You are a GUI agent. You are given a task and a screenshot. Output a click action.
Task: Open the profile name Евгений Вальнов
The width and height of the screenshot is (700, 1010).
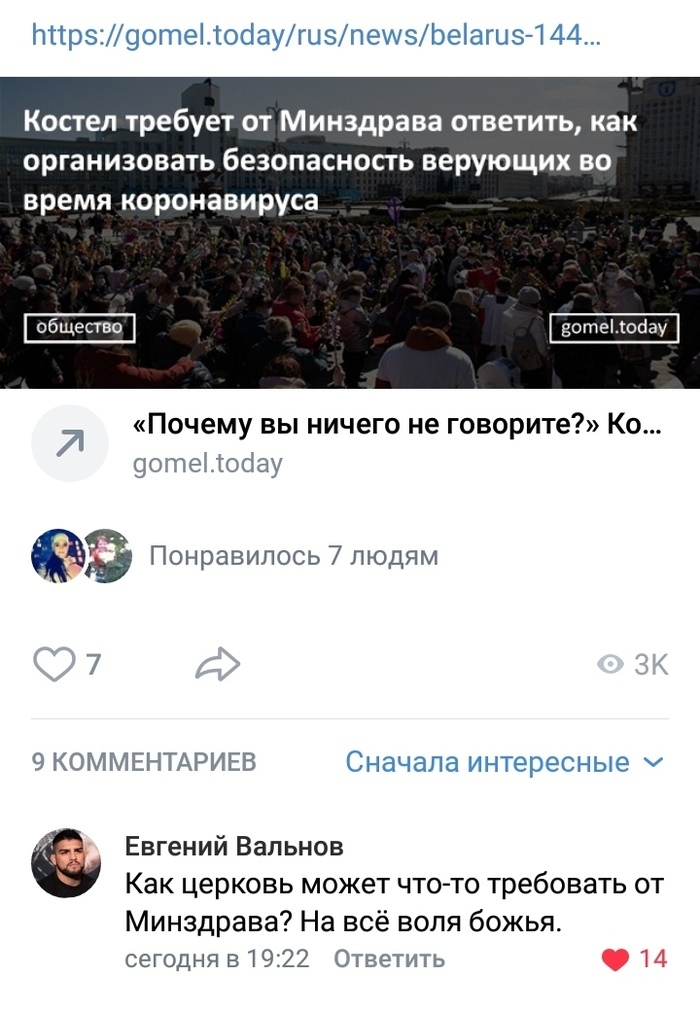234,846
